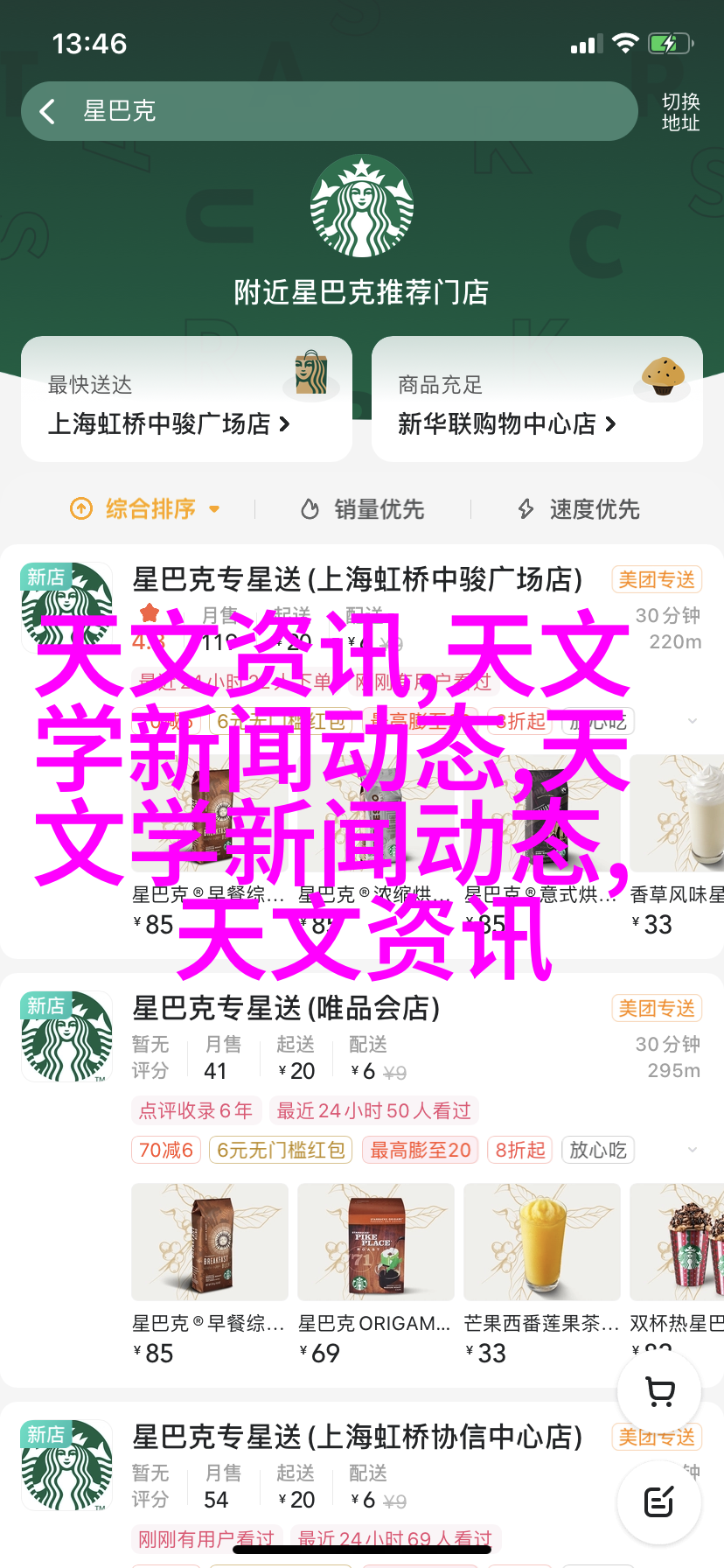
Task: Open the floating feedback edit button
Action: (x=658, y=1502)
